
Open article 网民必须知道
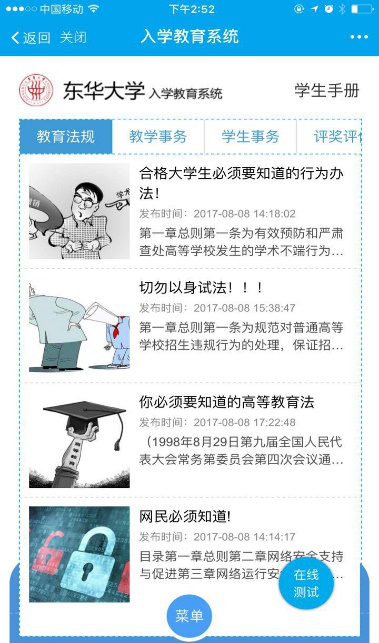191,554
